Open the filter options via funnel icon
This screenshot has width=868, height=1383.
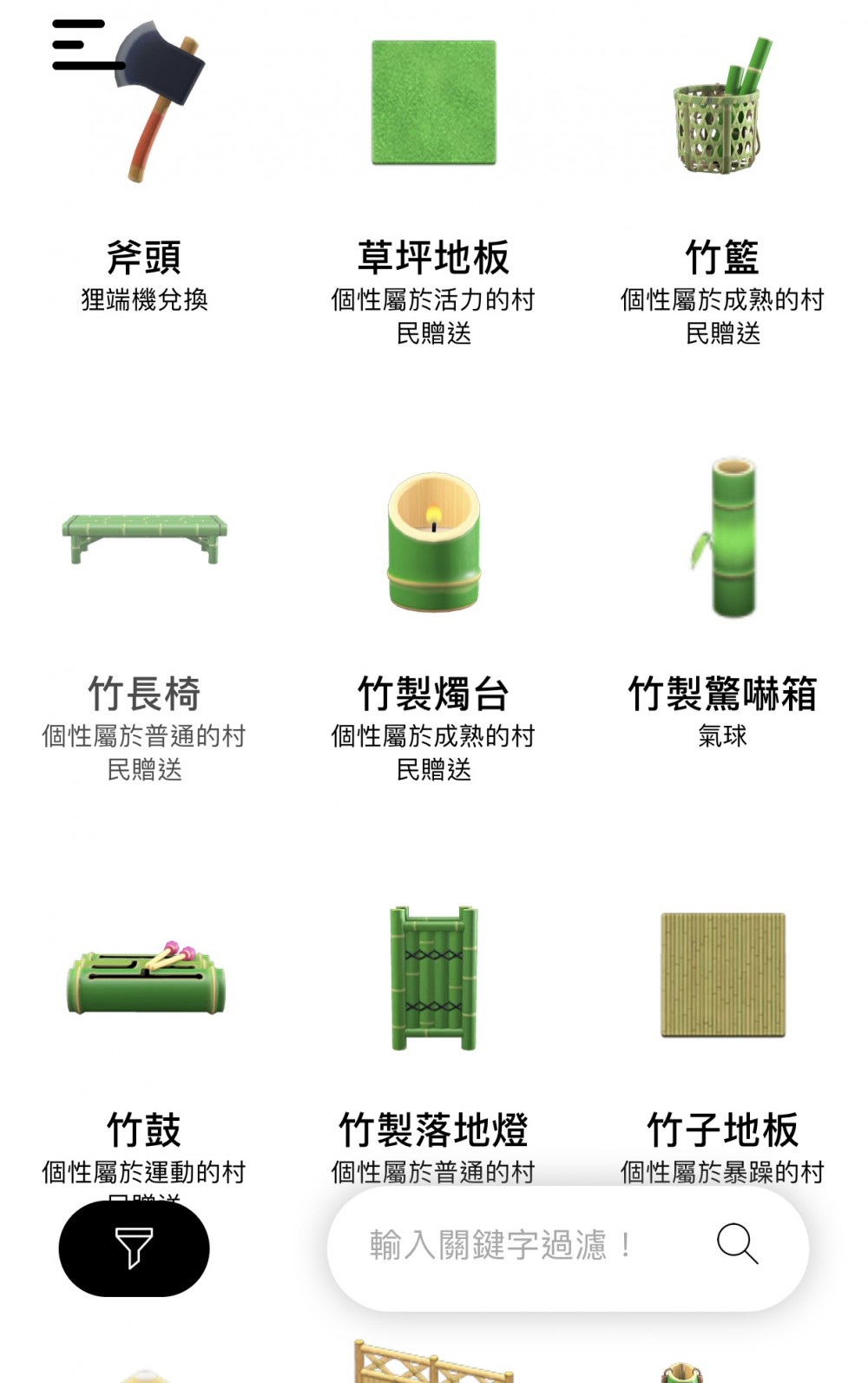pos(135,1248)
